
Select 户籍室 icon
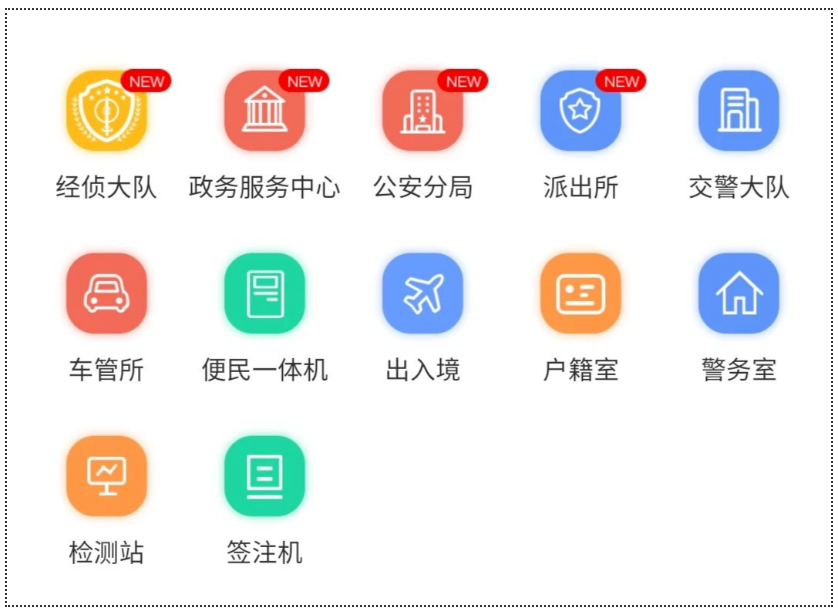click(x=580, y=294)
